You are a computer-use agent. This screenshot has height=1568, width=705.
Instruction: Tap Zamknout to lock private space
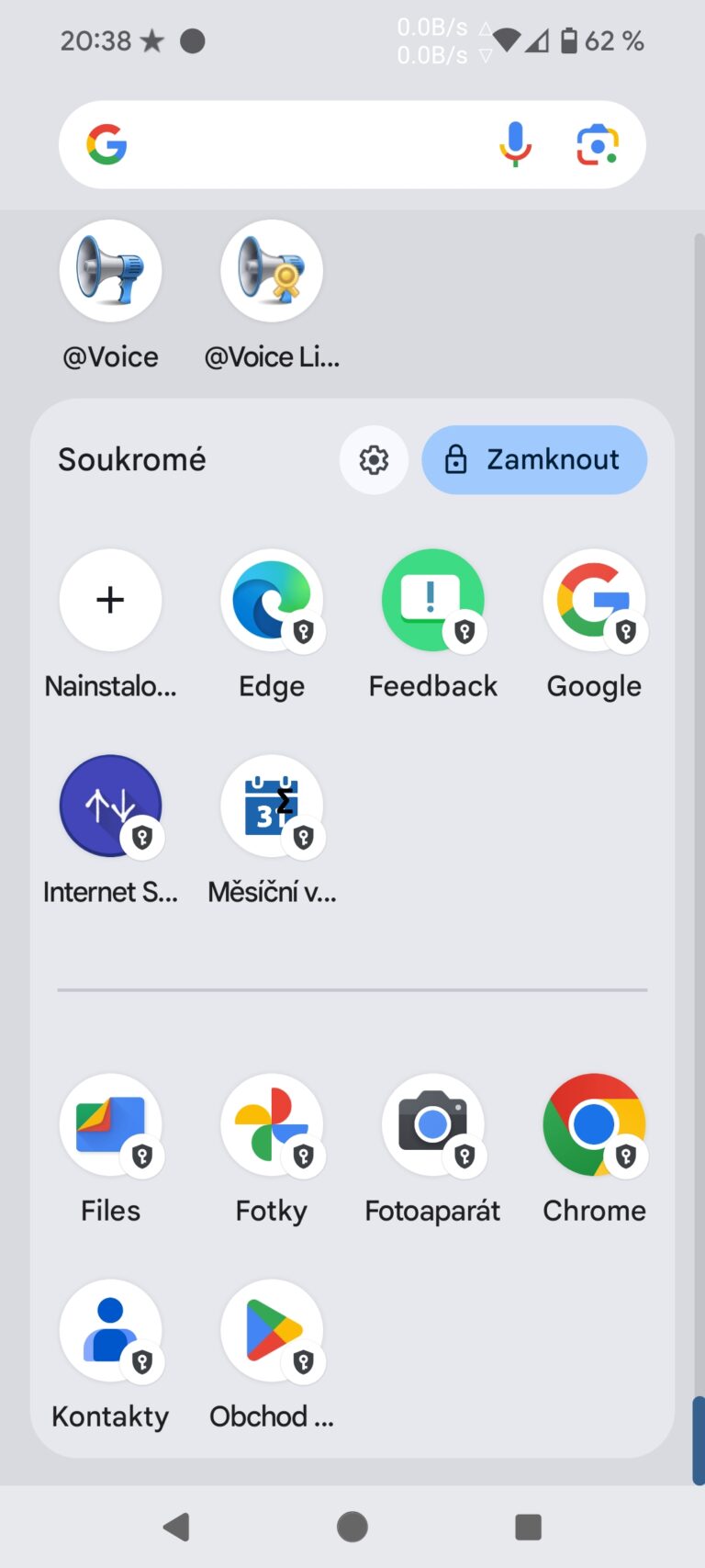[534, 460]
